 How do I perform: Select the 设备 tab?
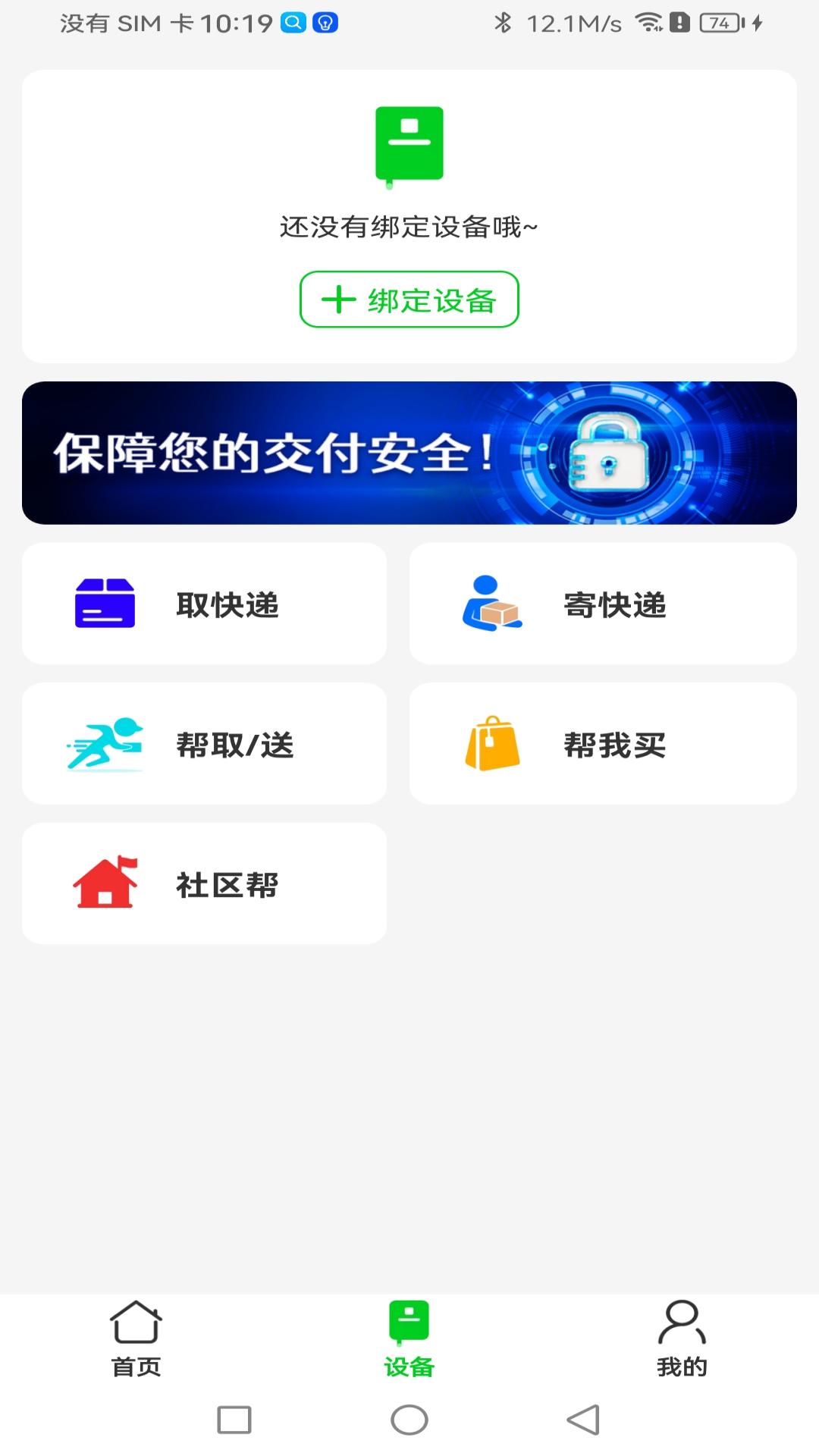point(409,1339)
